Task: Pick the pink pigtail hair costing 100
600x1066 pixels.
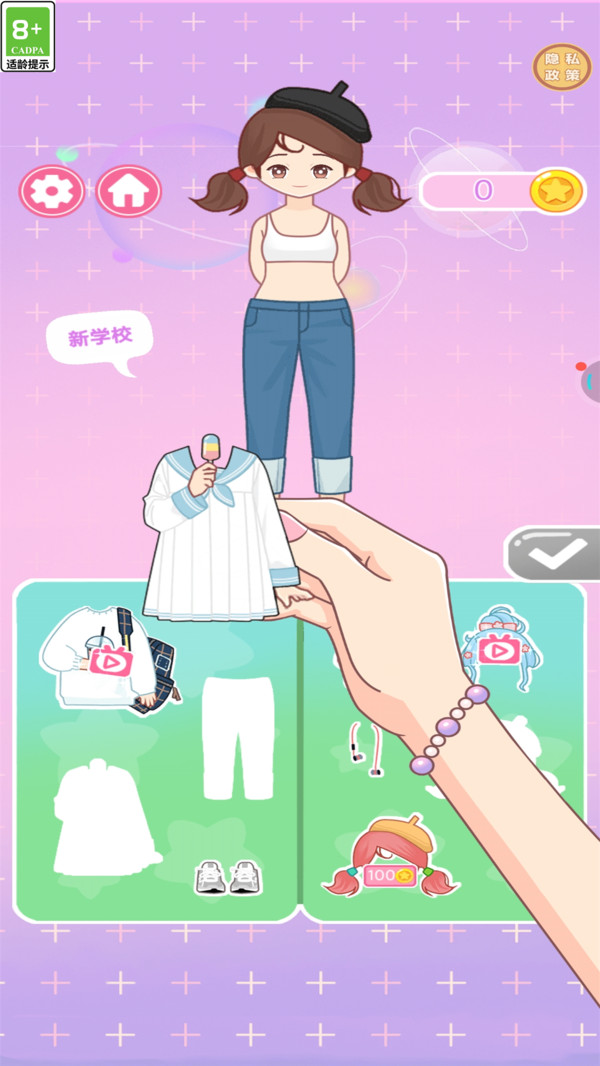Action: click(x=387, y=858)
